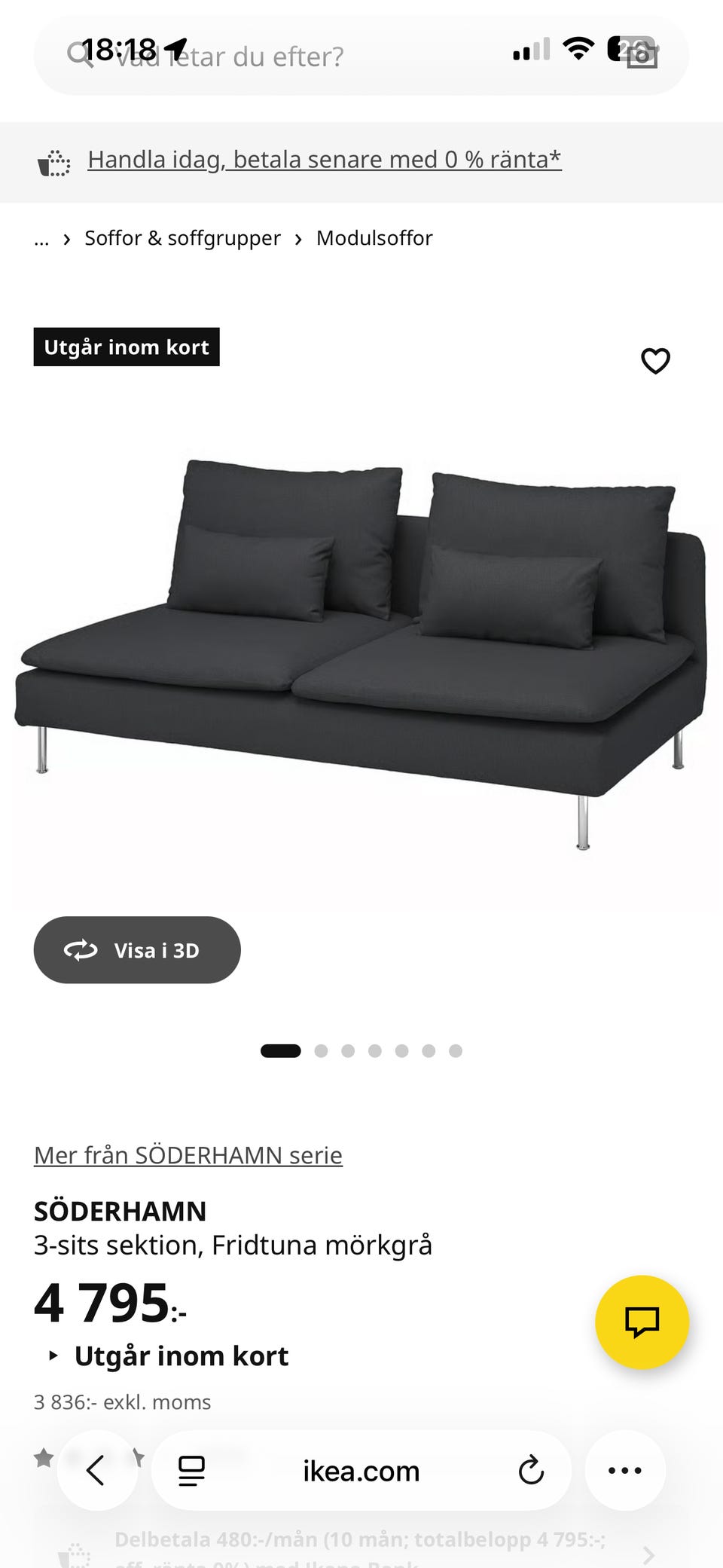Screen dimensions: 723x1568
Task: Open the chat bubble in bottom corner
Action: [x=642, y=1324]
